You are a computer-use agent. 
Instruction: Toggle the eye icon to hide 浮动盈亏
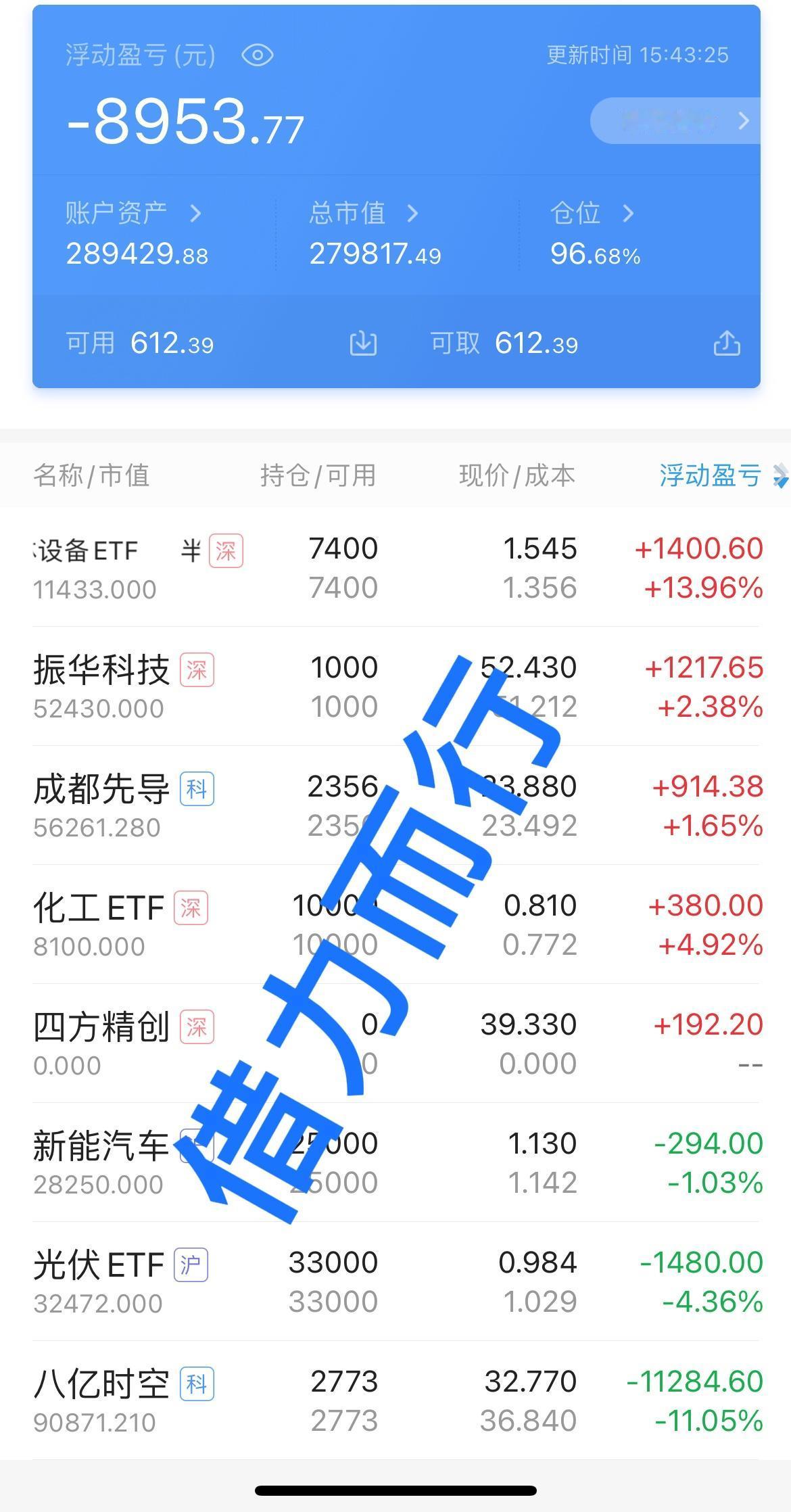(x=259, y=55)
